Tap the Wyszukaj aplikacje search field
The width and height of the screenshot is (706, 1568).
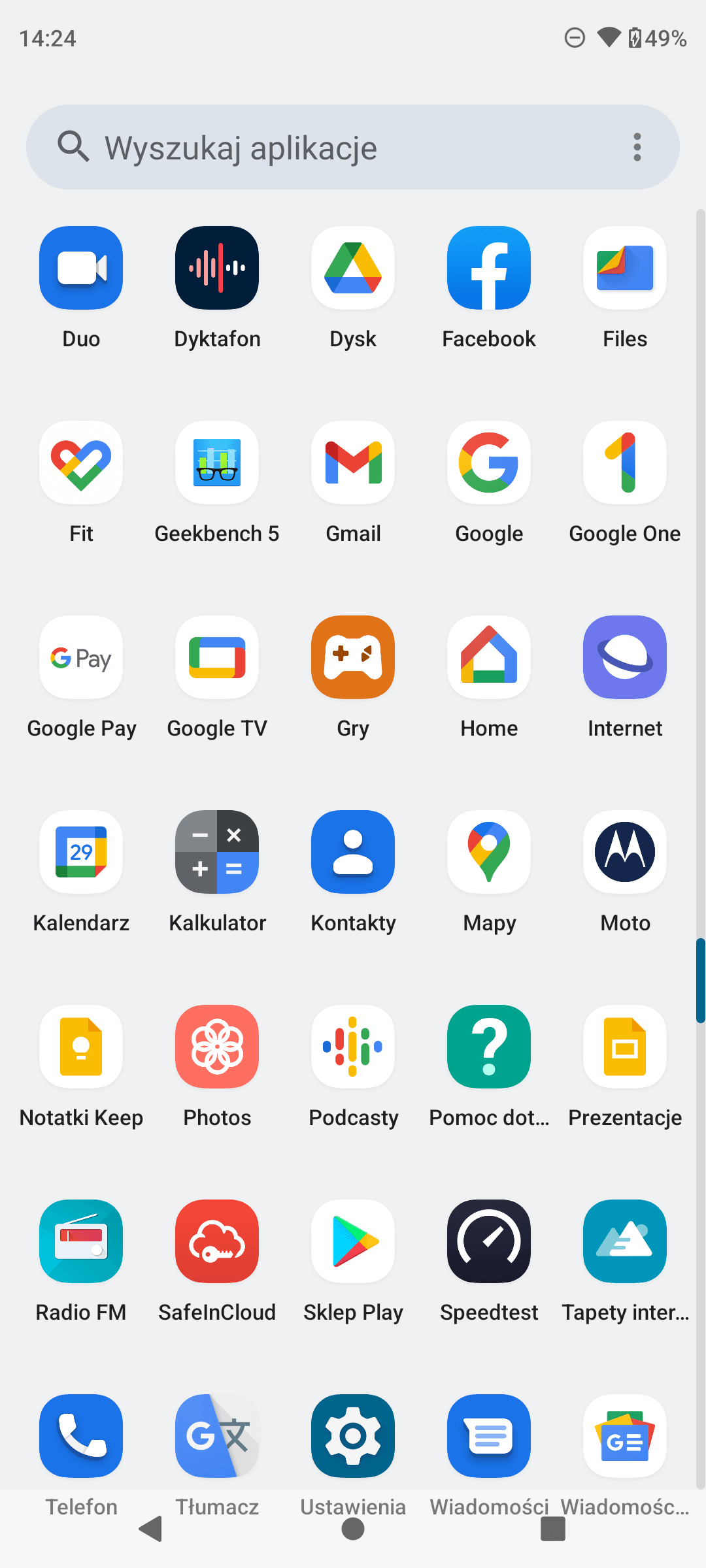point(327,148)
